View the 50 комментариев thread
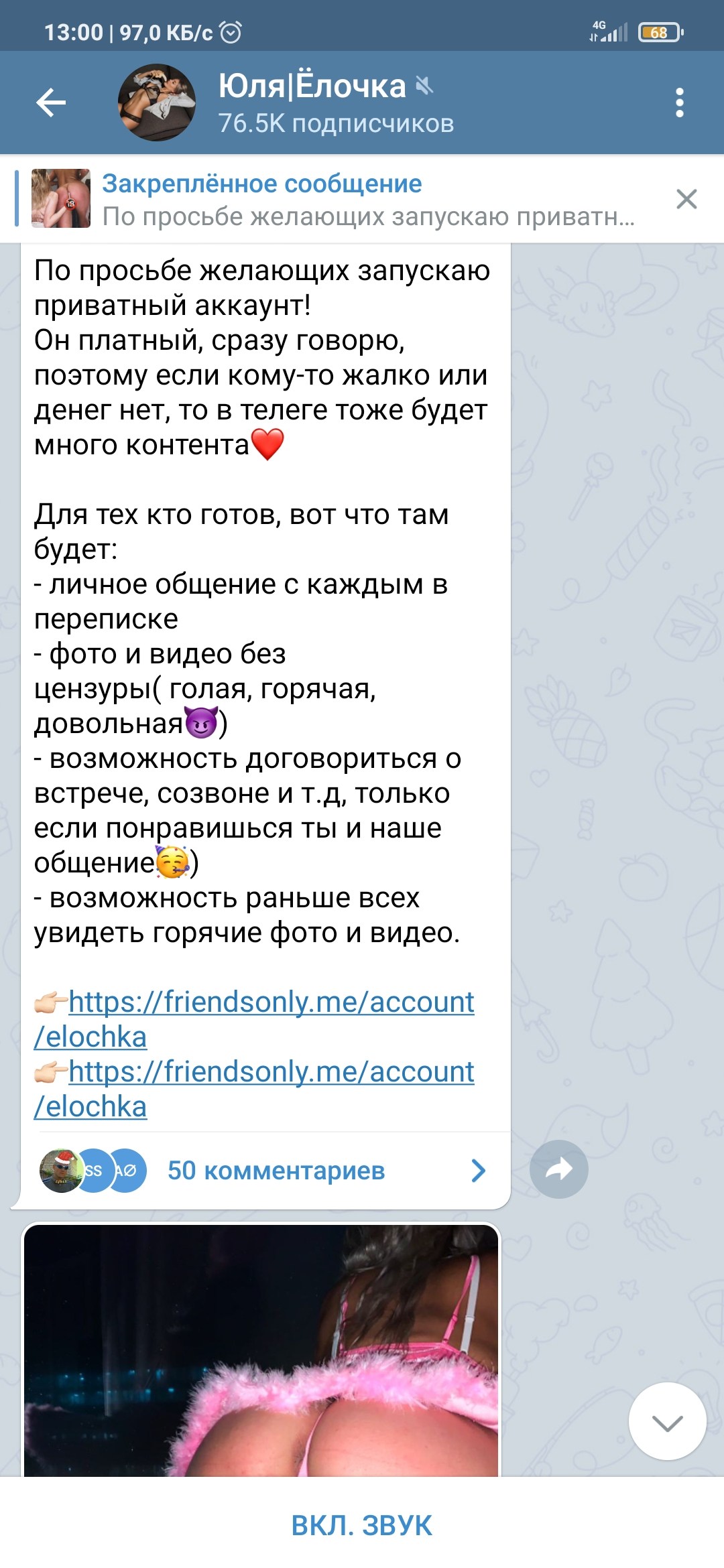Image resolution: width=724 pixels, height=1568 pixels. coord(276,1171)
